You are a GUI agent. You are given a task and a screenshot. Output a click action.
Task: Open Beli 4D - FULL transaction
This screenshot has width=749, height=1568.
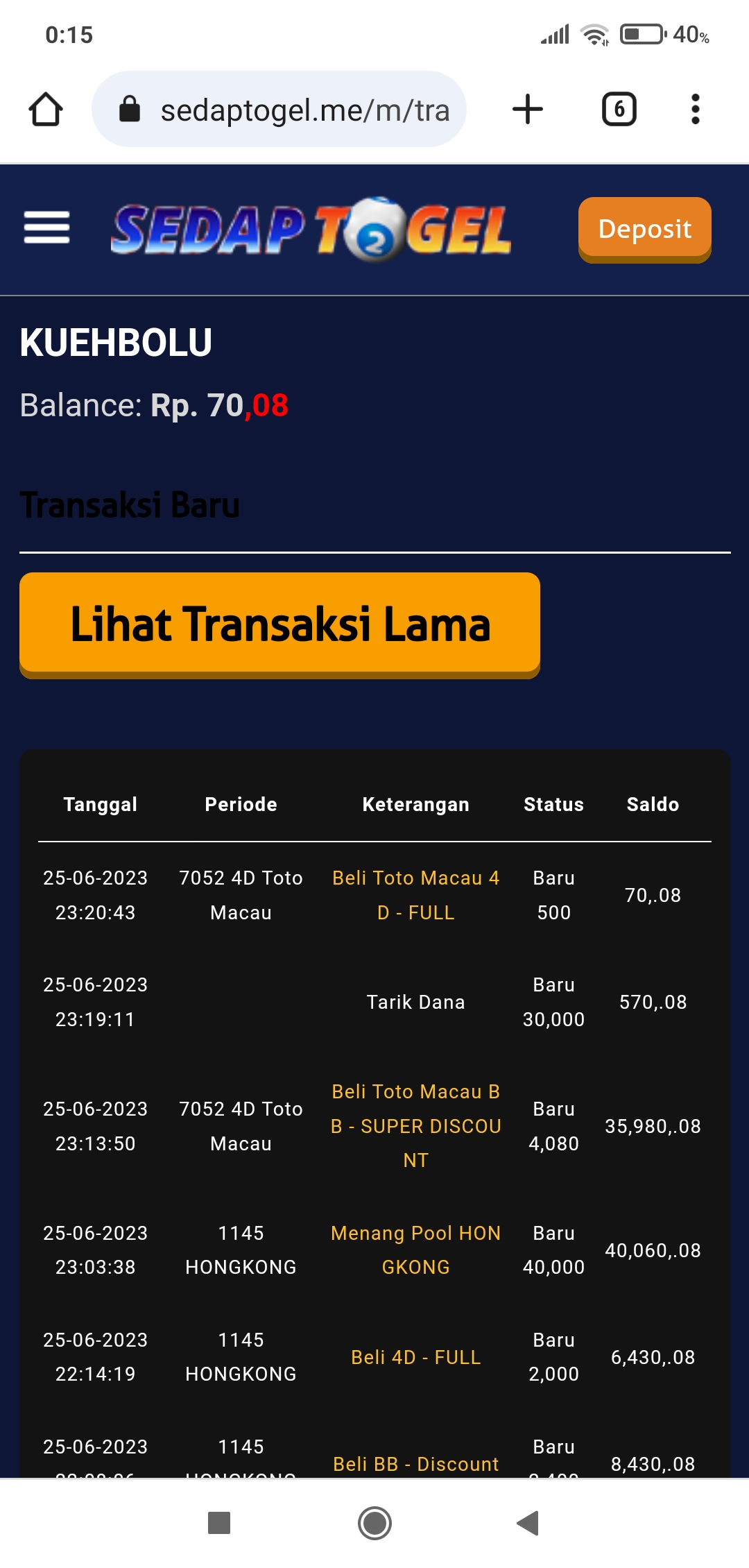(415, 1357)
